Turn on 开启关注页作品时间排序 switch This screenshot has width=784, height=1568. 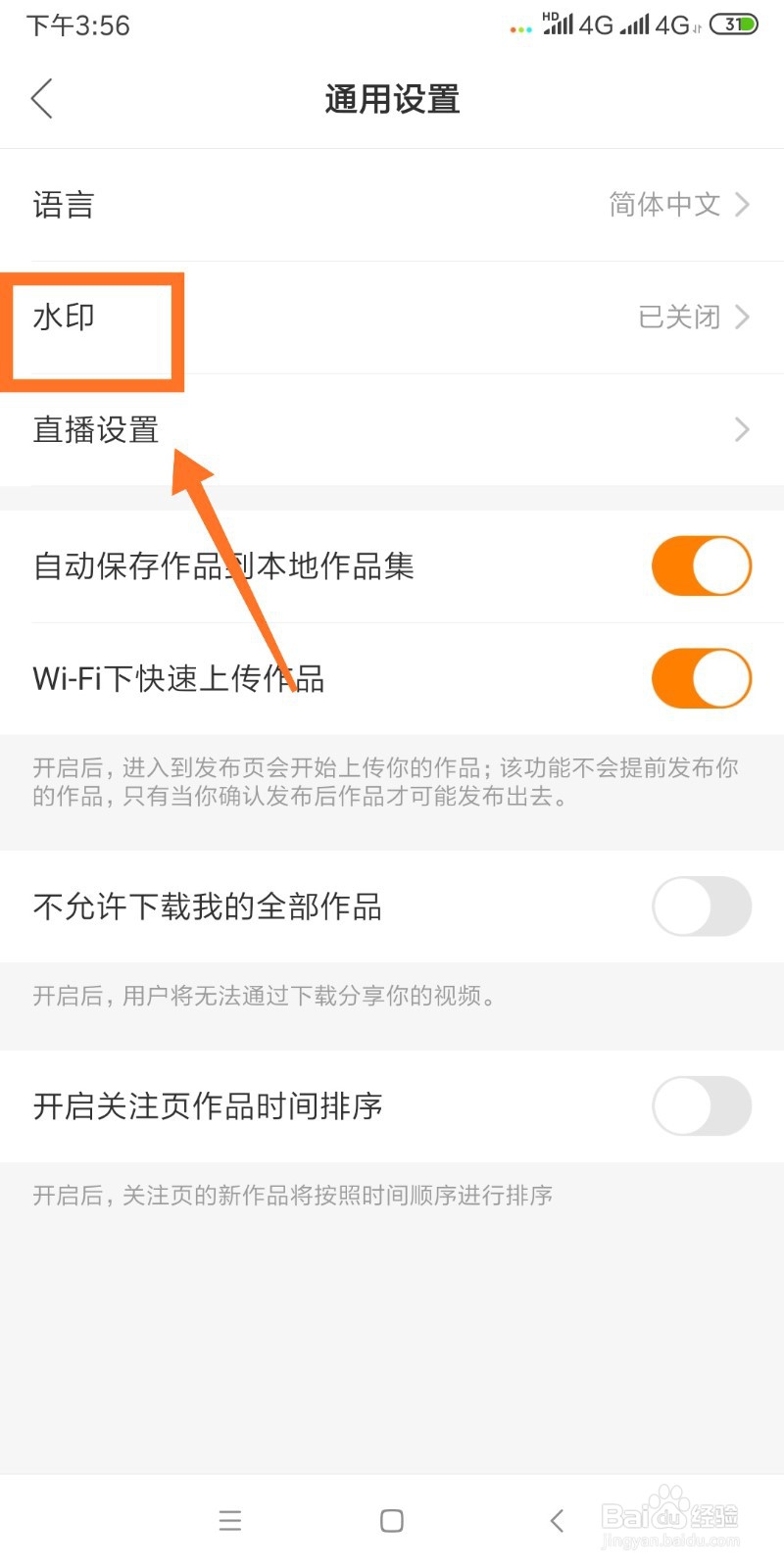click(x=702, y=1106)
